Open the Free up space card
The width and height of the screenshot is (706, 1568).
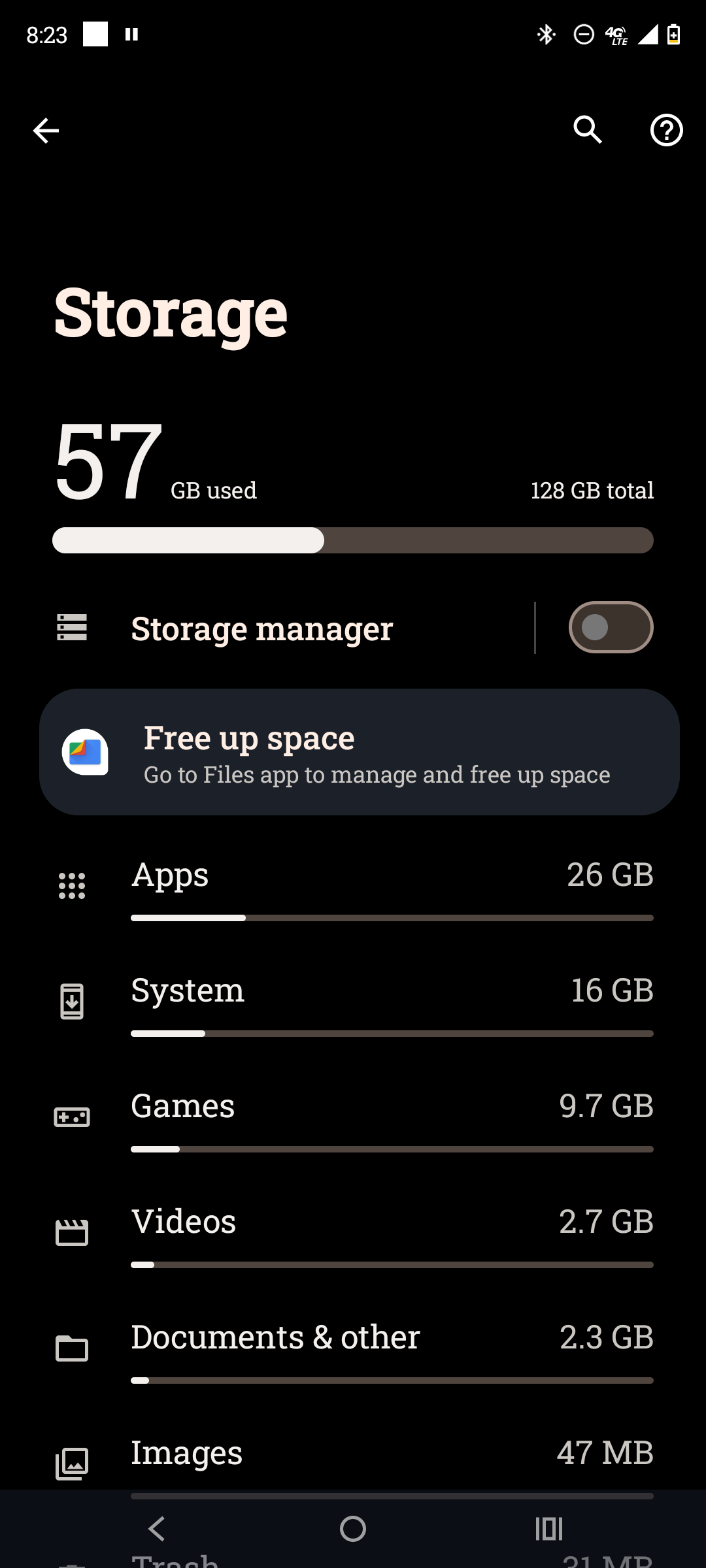360,752
